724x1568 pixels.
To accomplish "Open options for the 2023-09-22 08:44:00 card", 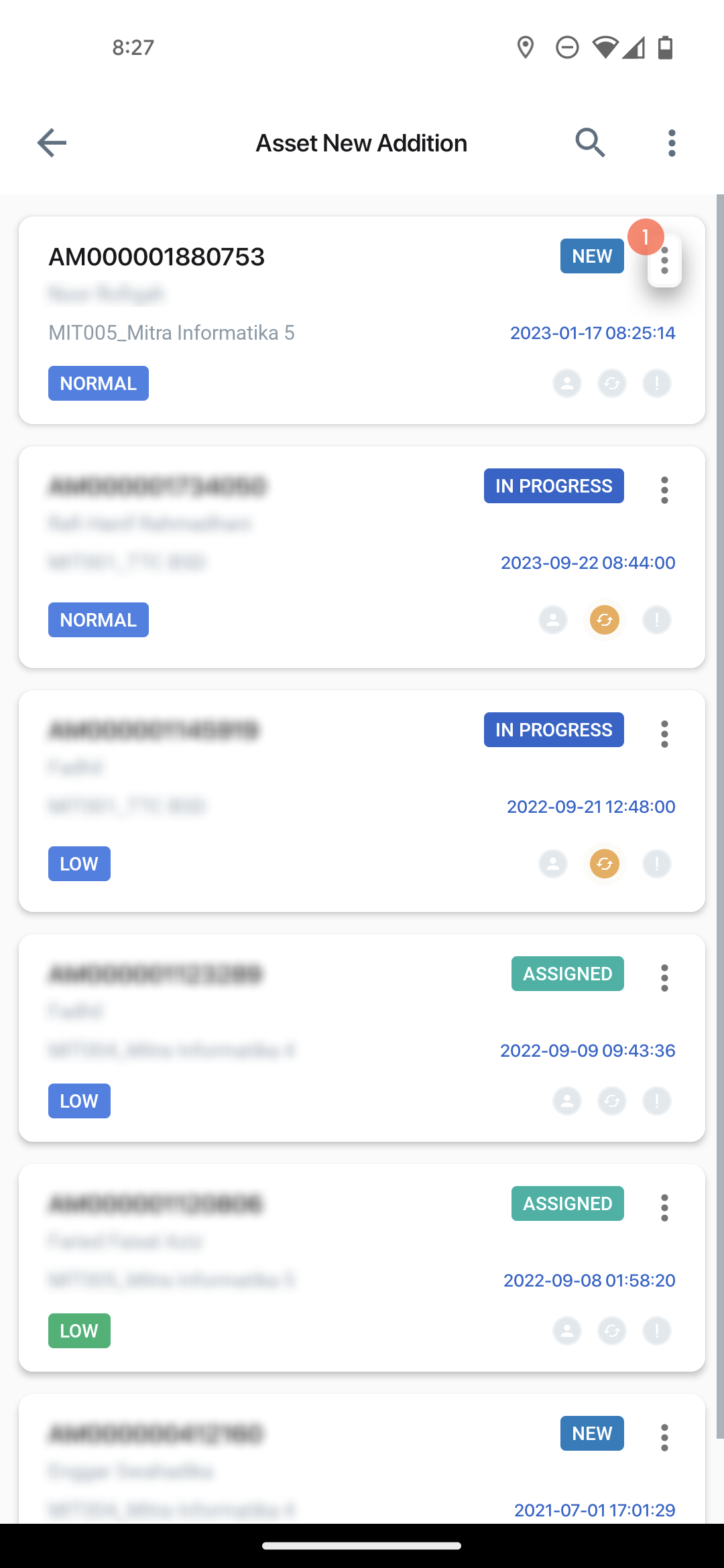I will click(x=664, y=491).
